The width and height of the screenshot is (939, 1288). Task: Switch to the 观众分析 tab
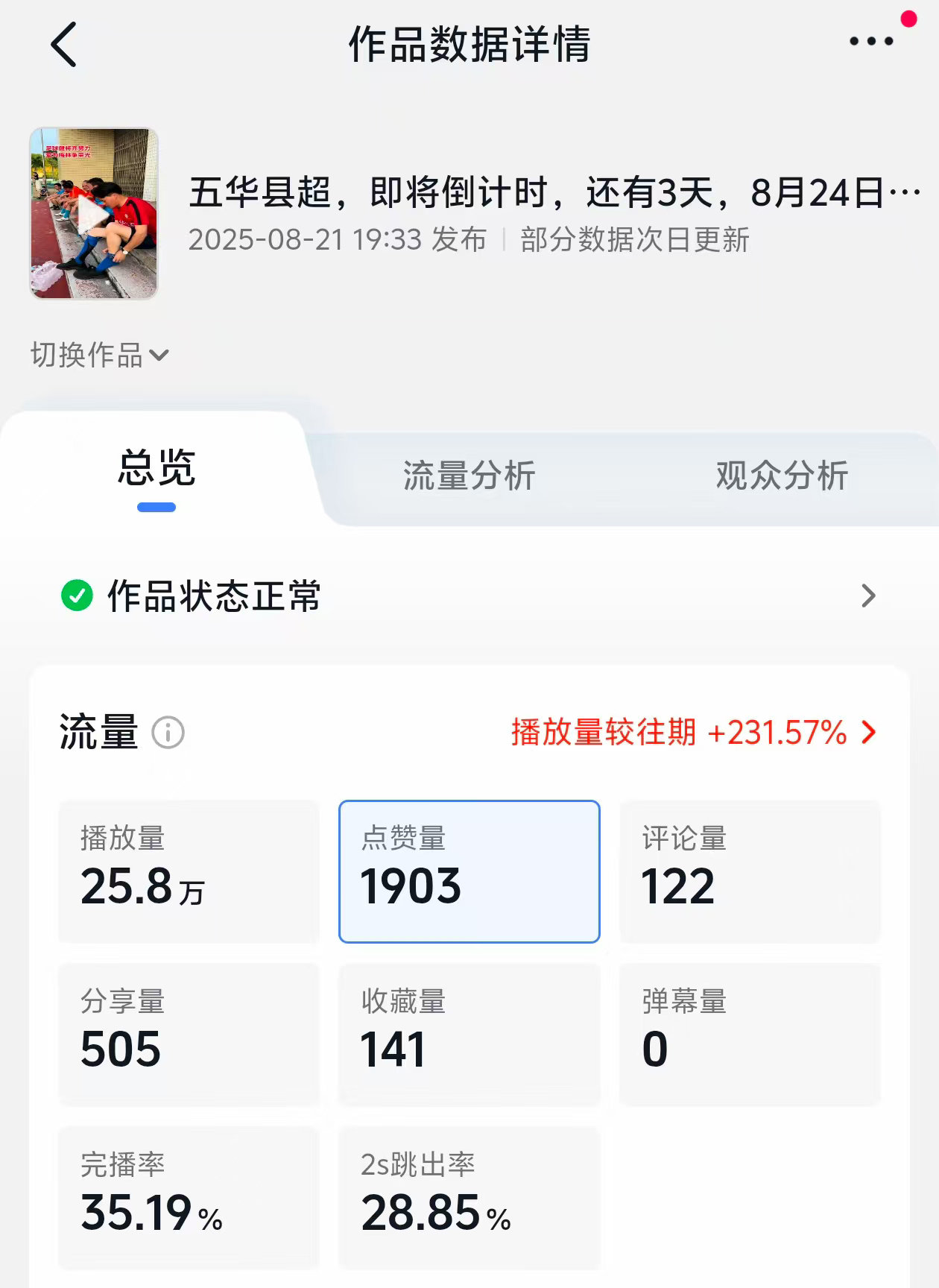click(782, 476)
